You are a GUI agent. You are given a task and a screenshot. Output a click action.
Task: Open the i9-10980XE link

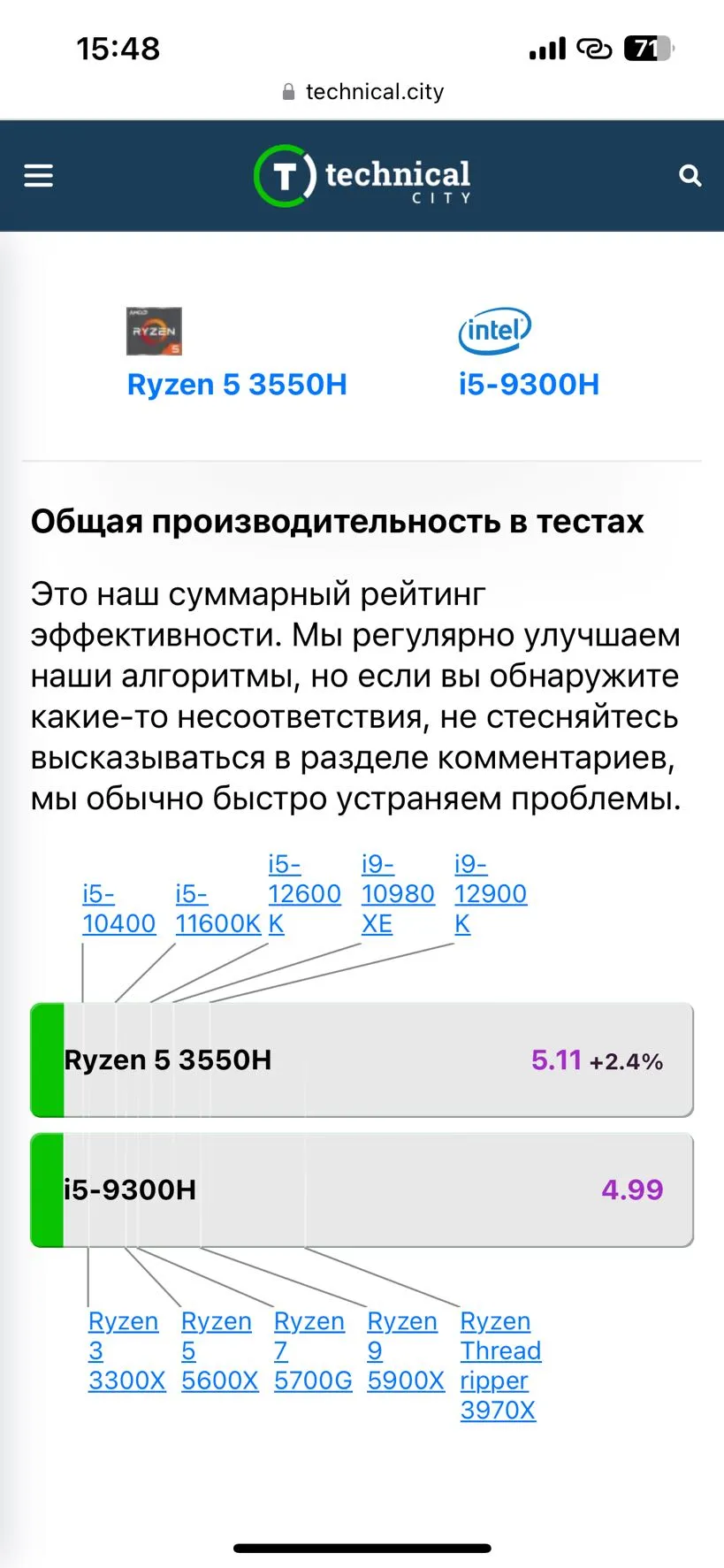pyautogui.click(x=398, y=894)
